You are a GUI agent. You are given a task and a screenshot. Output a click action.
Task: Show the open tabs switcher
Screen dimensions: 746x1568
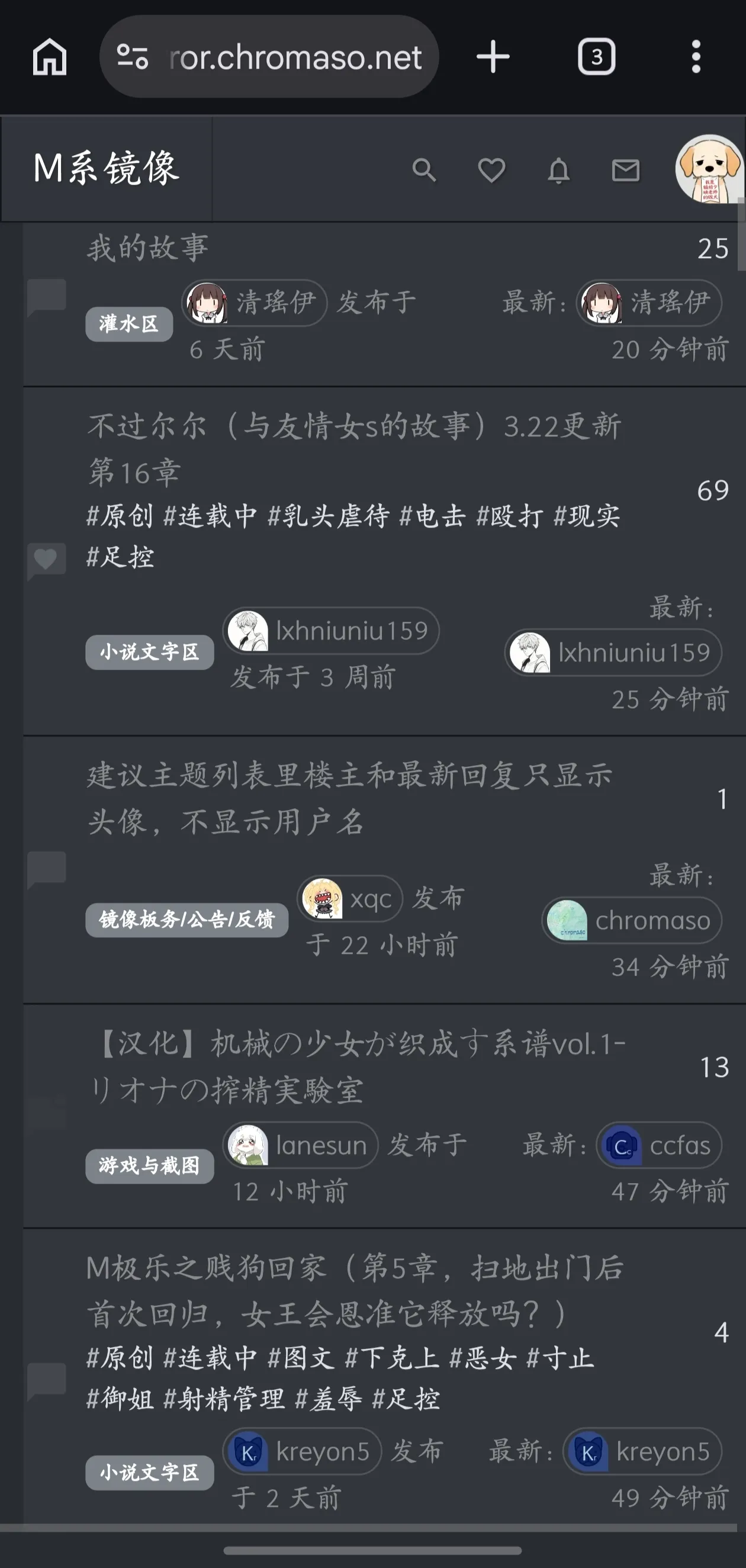tap(596, 57)
